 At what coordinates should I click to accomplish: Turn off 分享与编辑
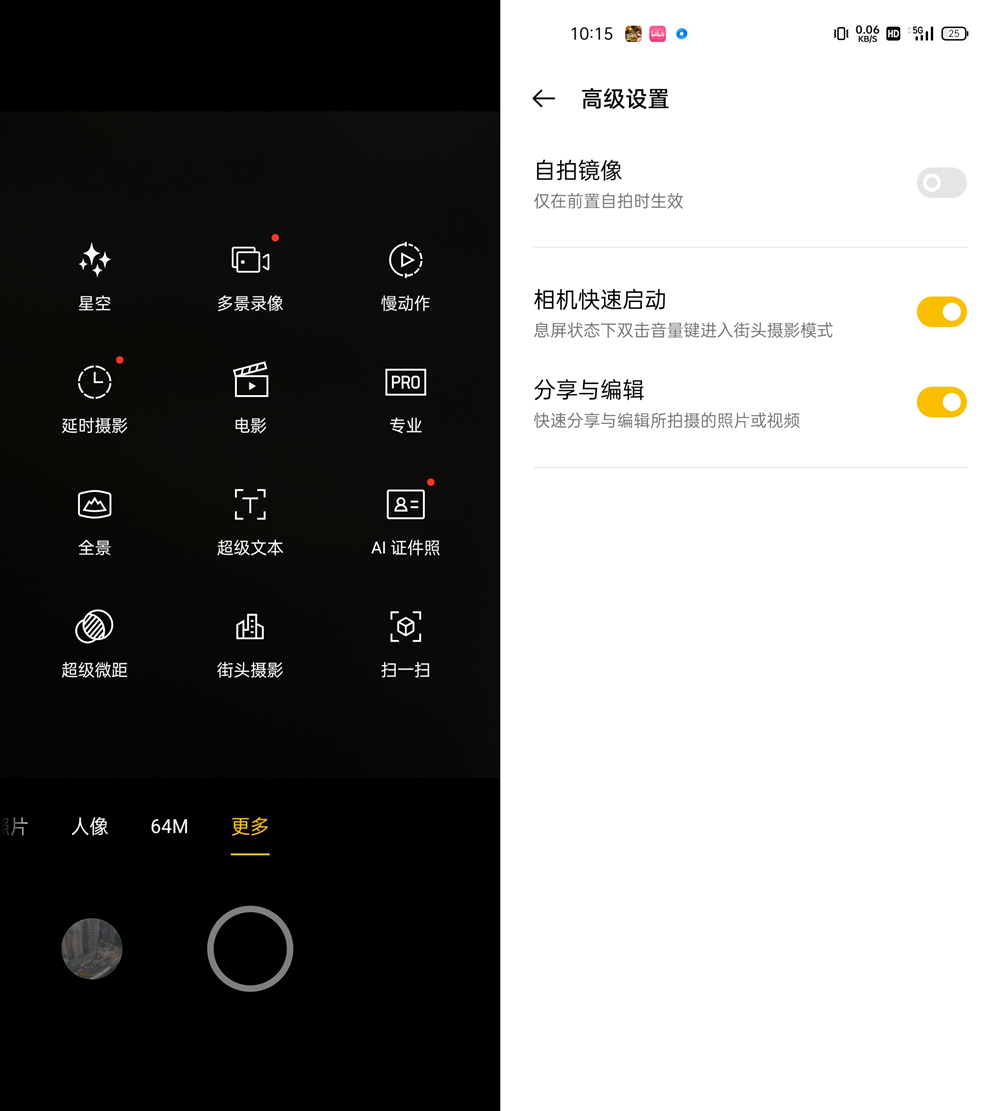pos(941,402)
